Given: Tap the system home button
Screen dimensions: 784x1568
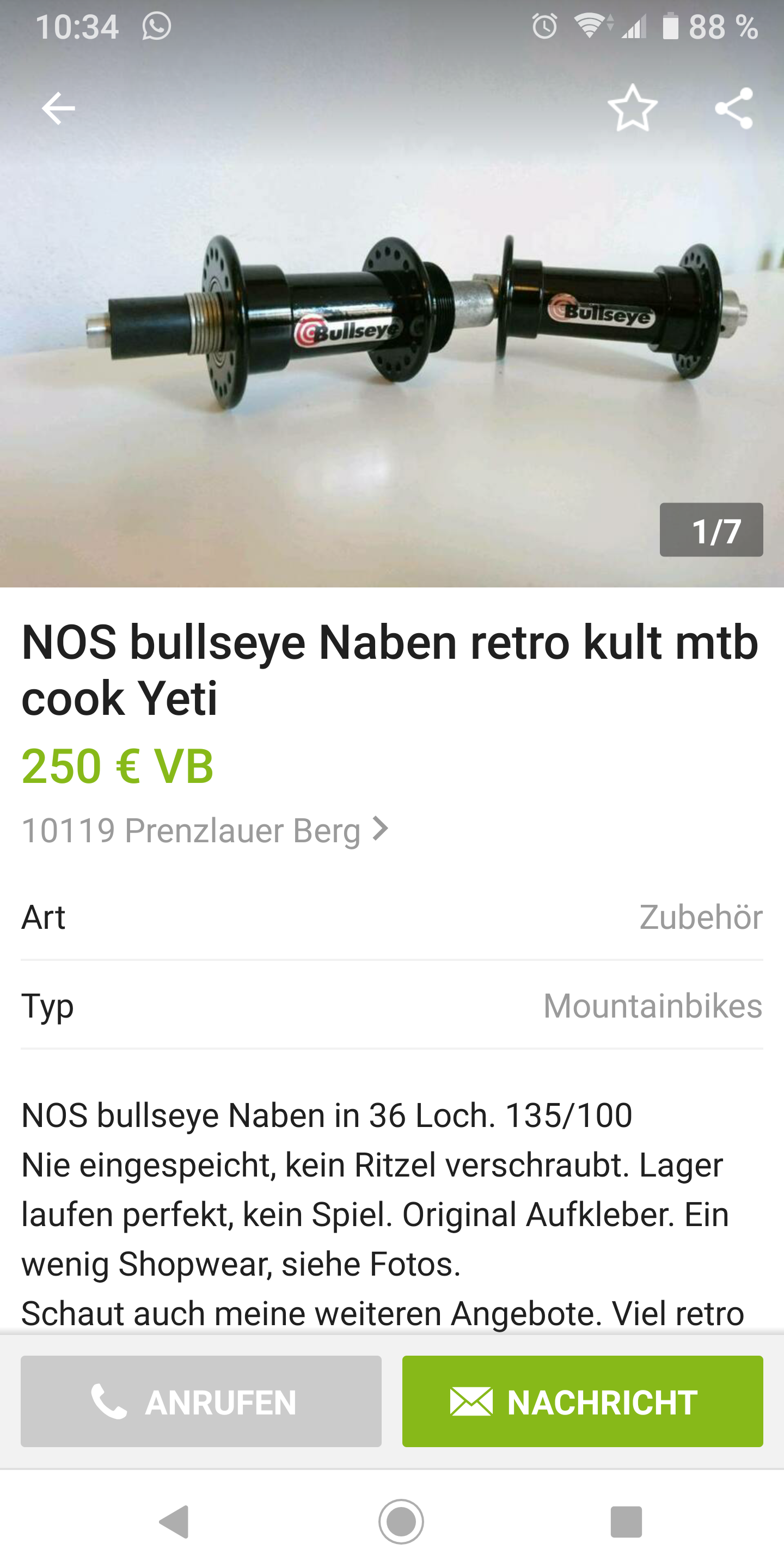Looking at the screenshot, I should pos(401,1522).
